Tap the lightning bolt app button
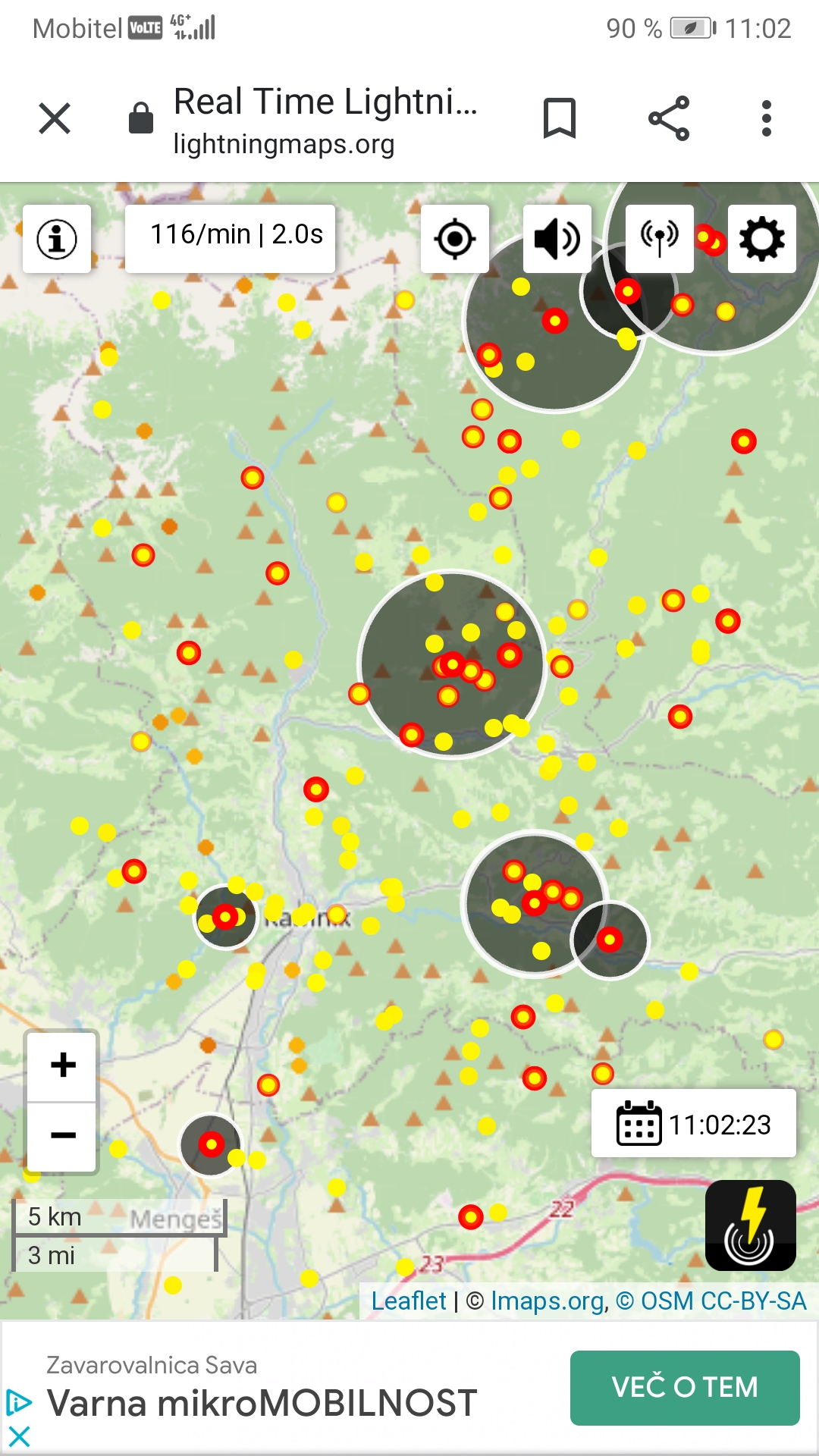The image size is (819, 1456). (750, 1225)
